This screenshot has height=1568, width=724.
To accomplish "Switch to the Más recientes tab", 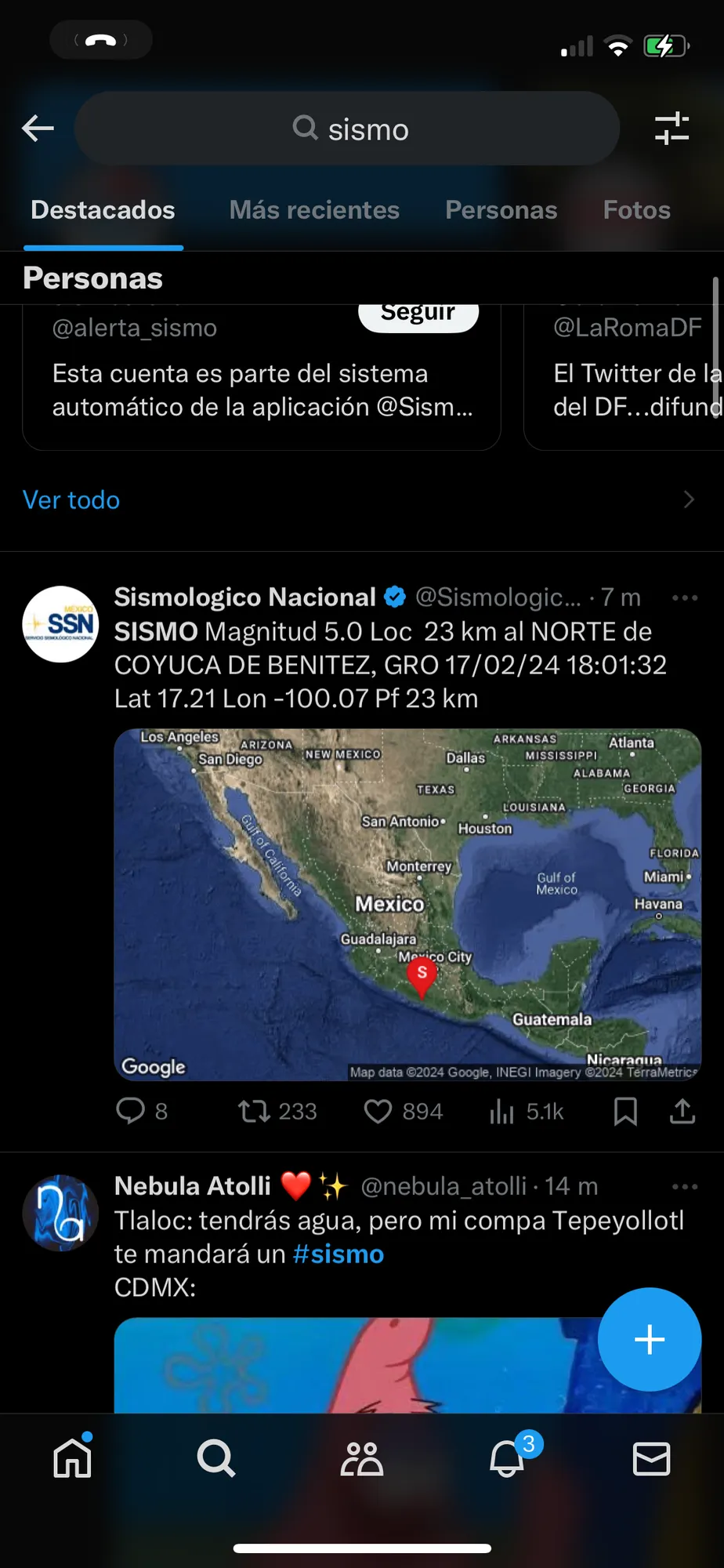I will coord(314,209).
